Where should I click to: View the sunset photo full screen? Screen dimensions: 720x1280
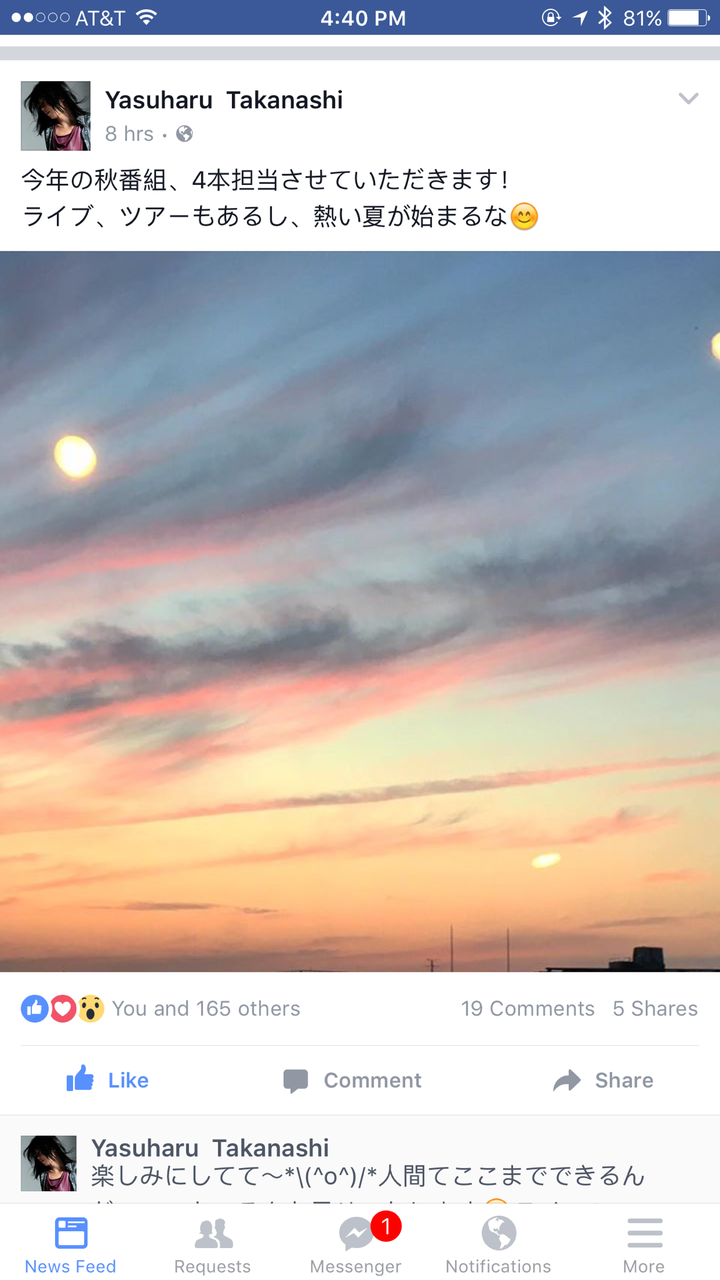360,610
